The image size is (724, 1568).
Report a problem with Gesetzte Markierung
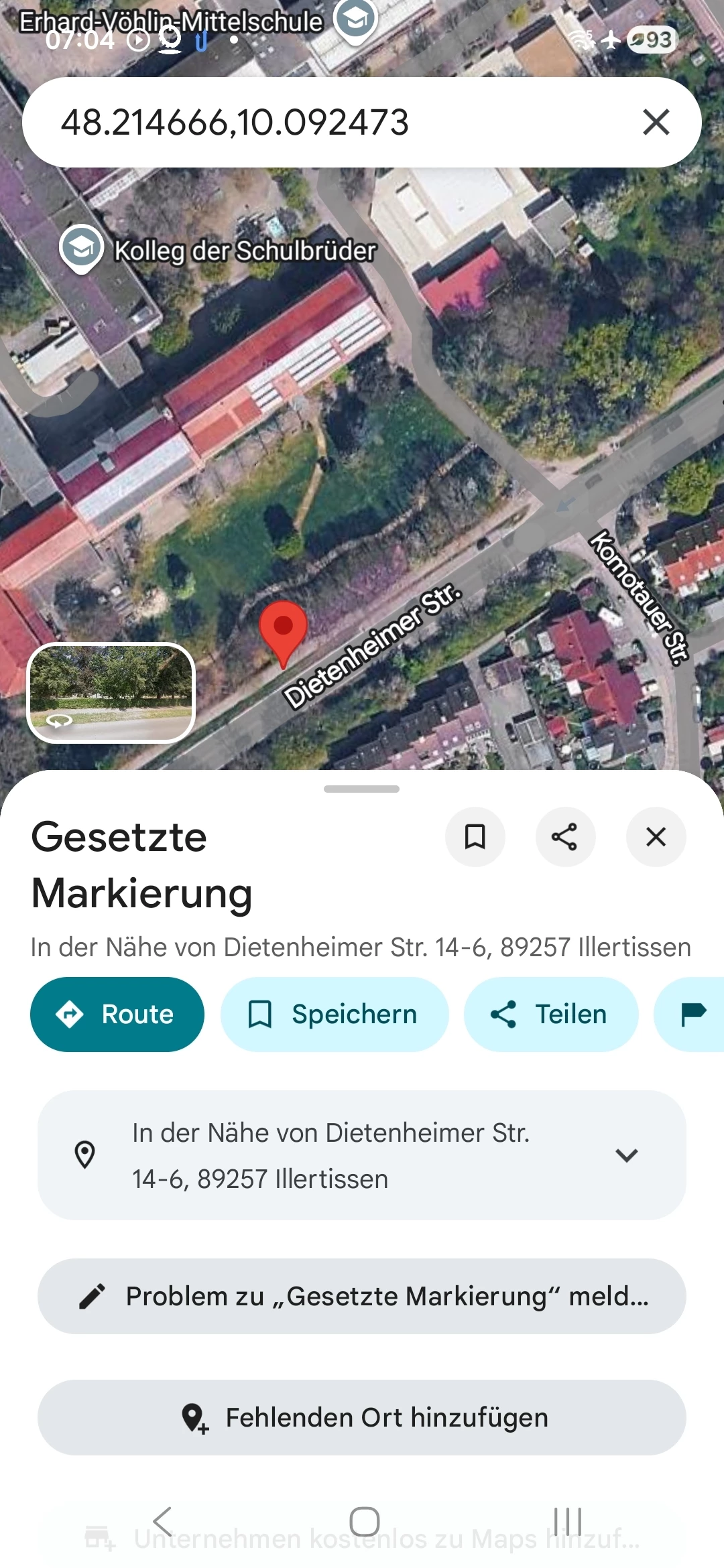pos(362,1297)
